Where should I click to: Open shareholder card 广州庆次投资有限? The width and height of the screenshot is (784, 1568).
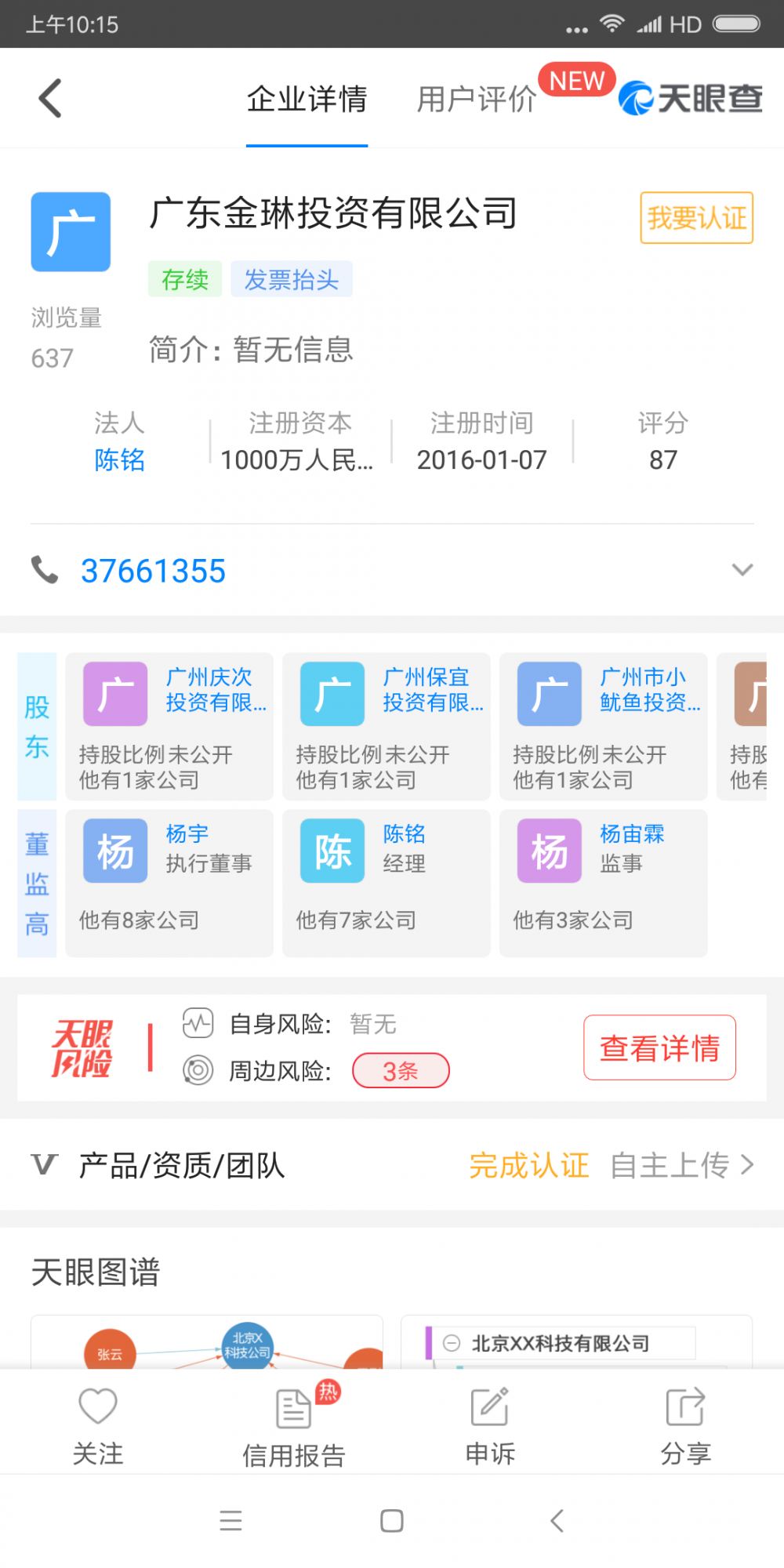coord(169,726)
